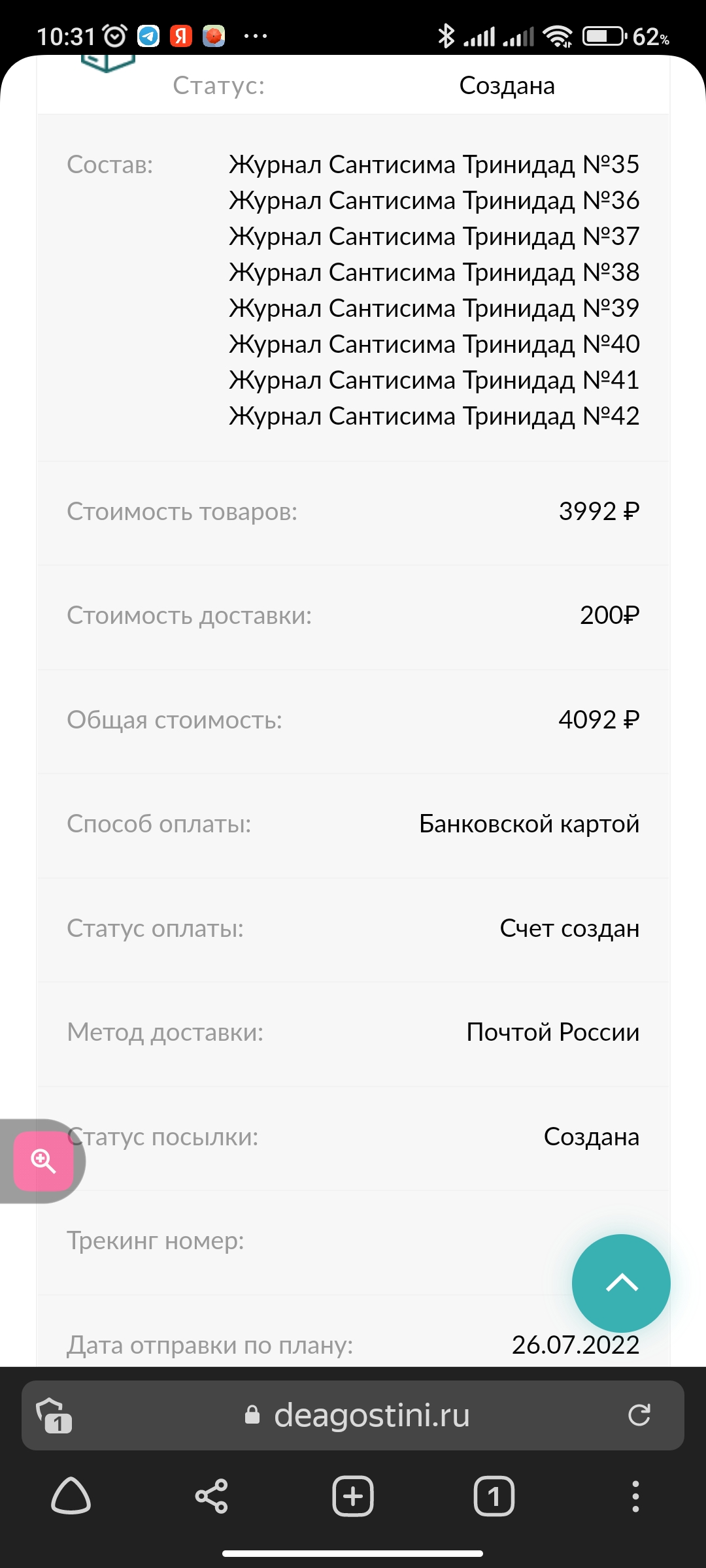
Task: Open the pink magnifier zoom widget
Action: click(x=43, y=1162)
